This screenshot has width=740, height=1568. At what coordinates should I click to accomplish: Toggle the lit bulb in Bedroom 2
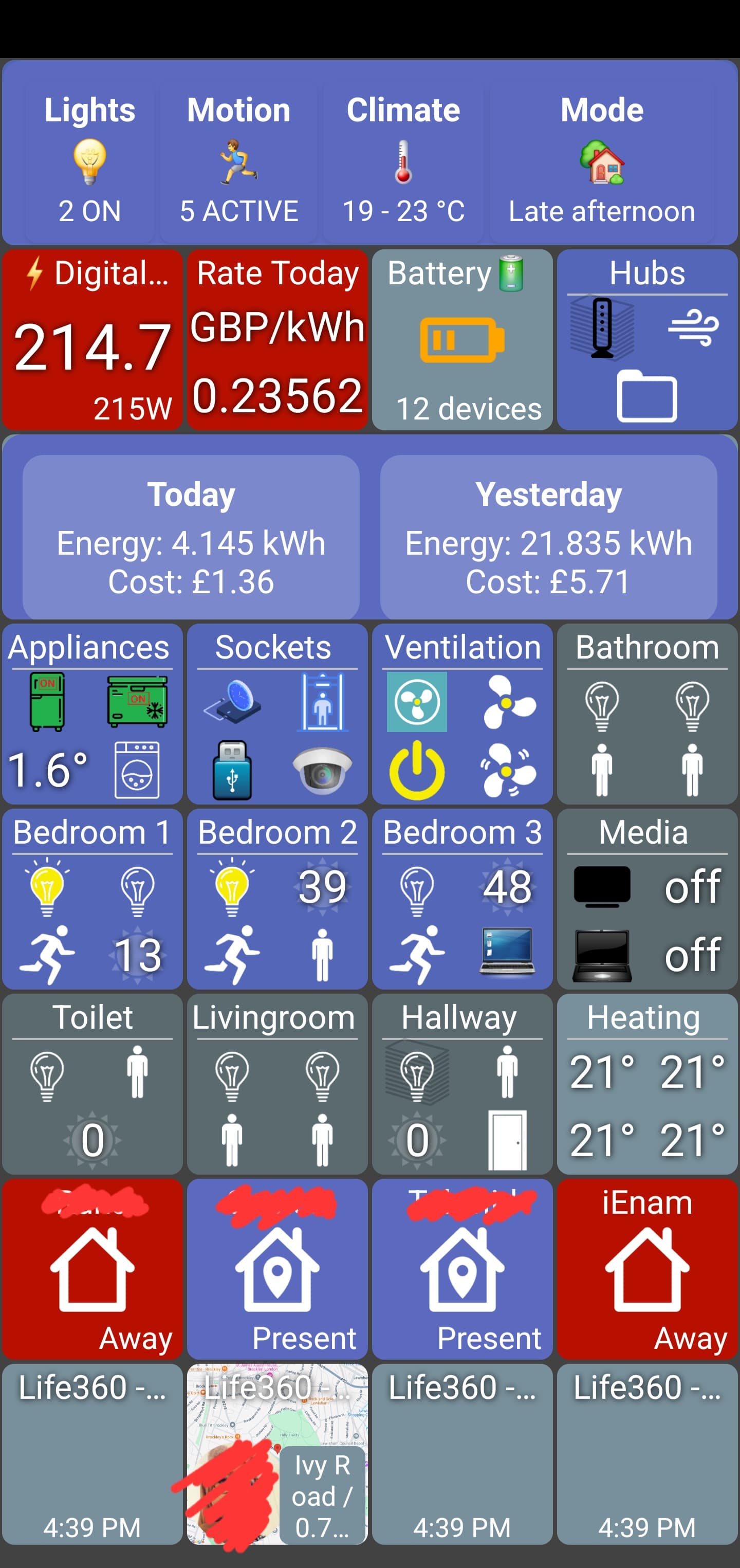pyautogui.click(x=232, y=887)
